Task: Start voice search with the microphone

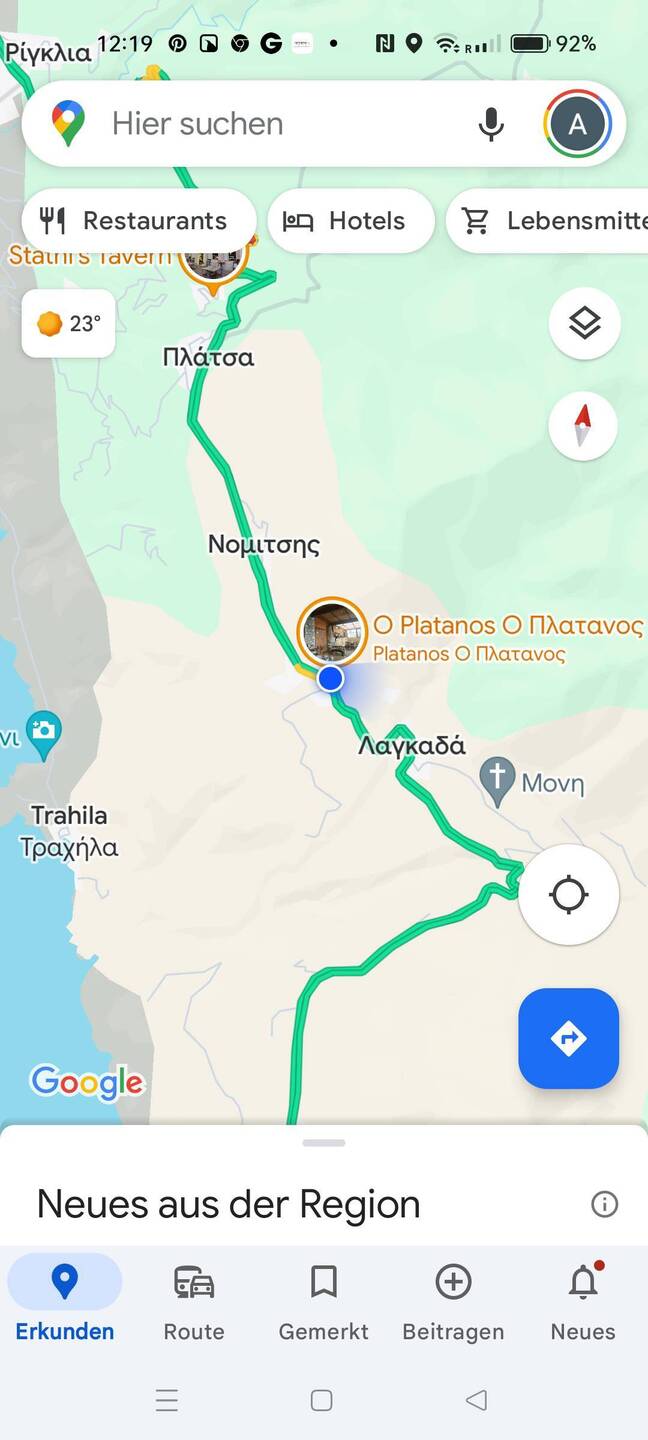Action: click(x=490, y=124)
